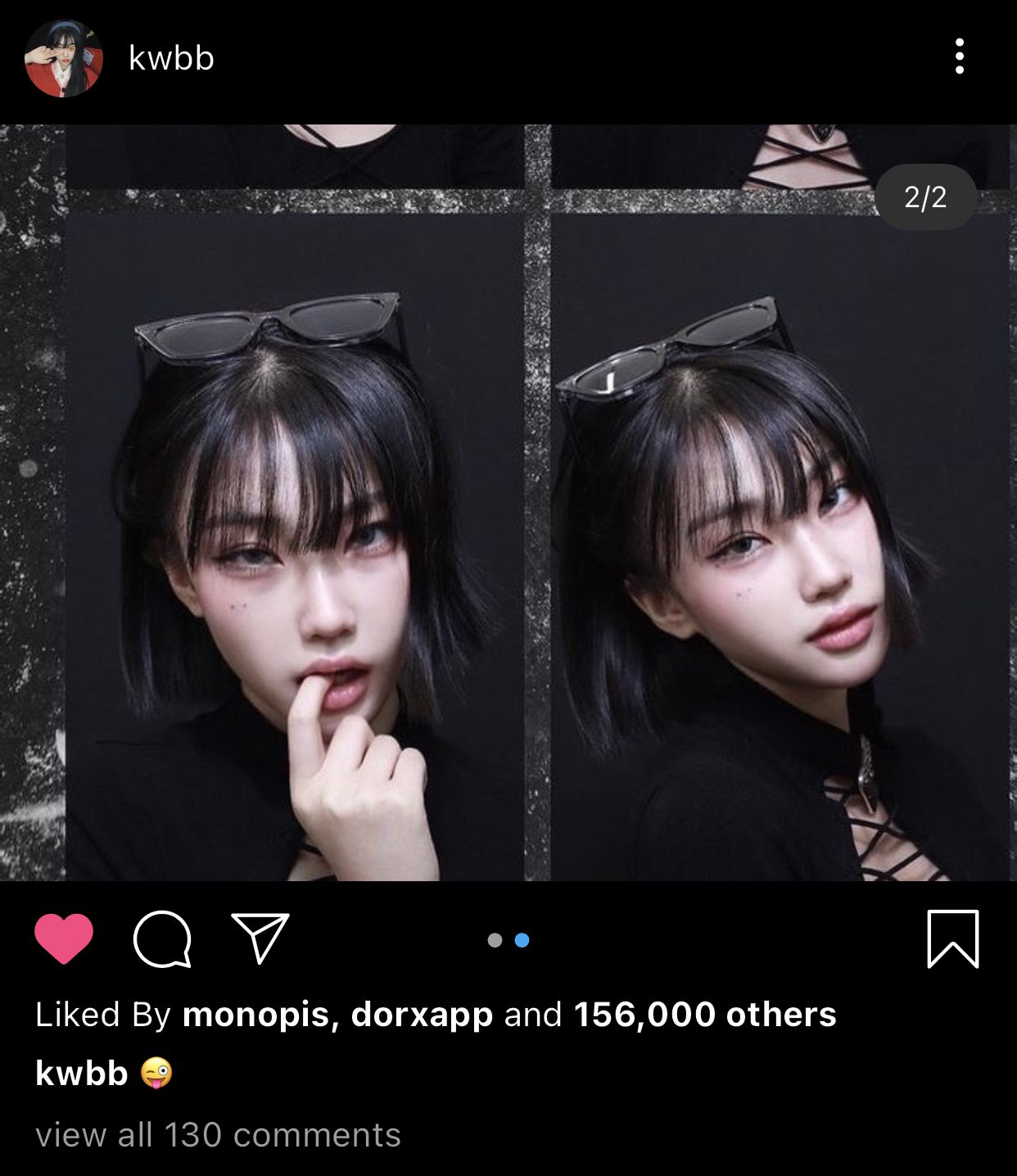Image resolution: width=1017 pixels, height=1176 pixels.
Task: Open the kwbb username in the header
Action: click(171, 59)
